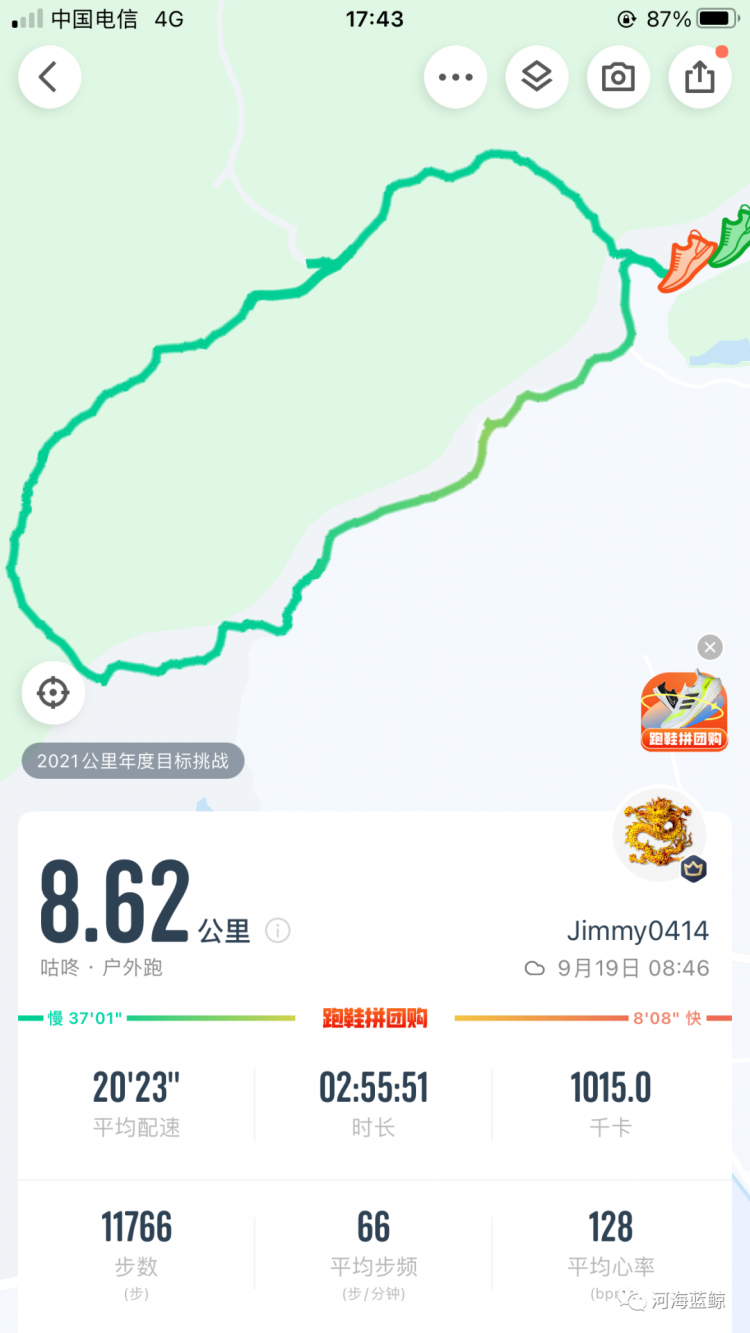The image size is (750, 1333).
Task: Open the 2021公里年度目标挑战 chip
Action: click(133, 761)
